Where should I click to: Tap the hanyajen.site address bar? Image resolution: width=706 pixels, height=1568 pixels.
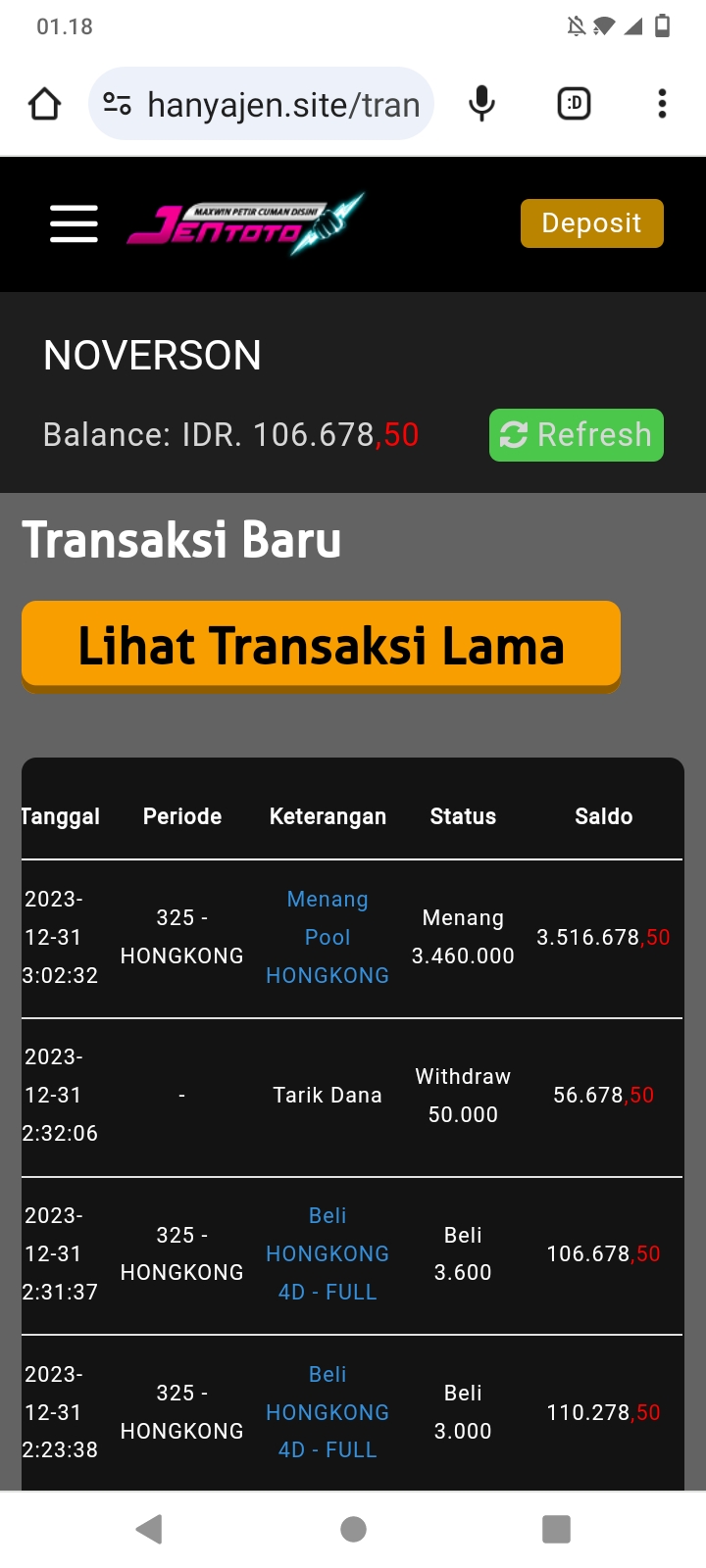tap(282, 104)
